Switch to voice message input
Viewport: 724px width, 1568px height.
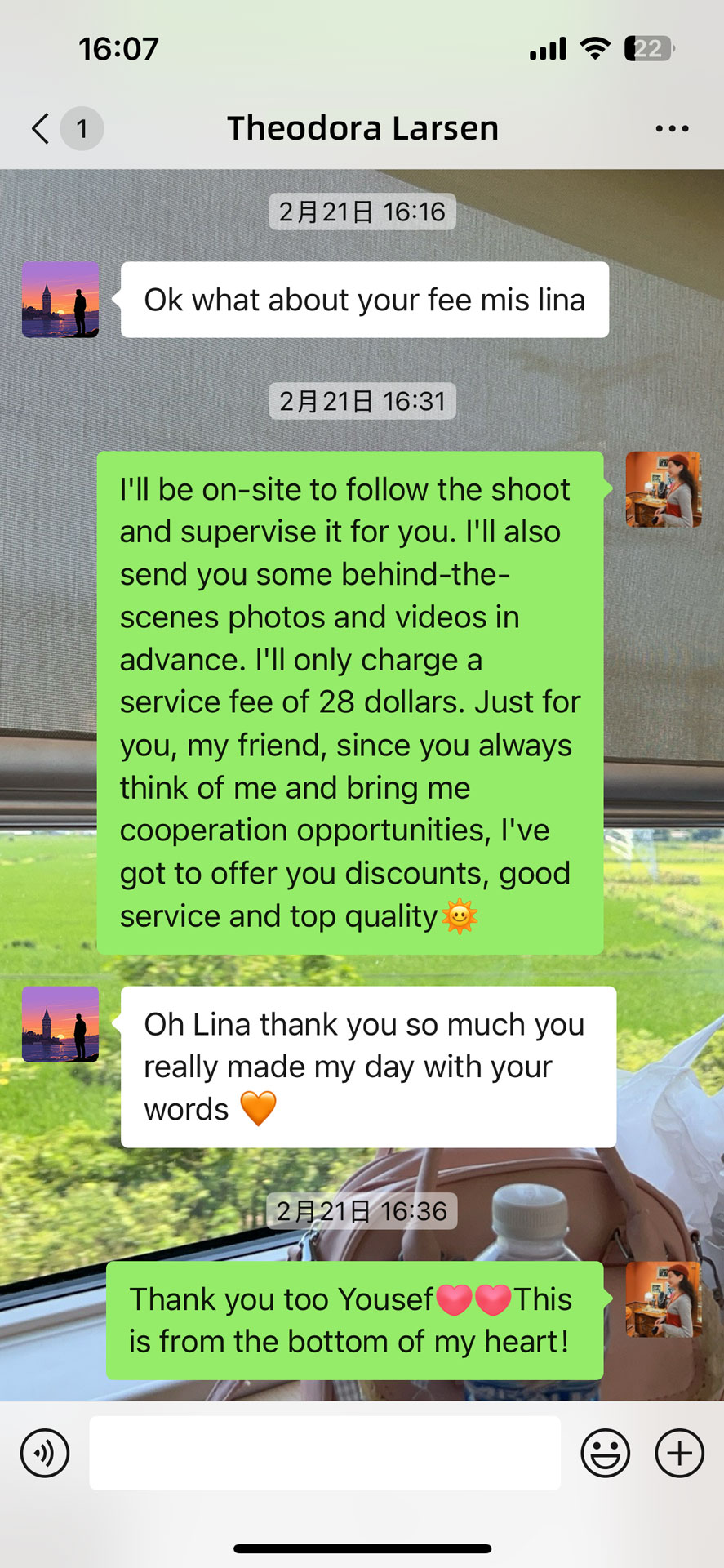pos(45,1453)
